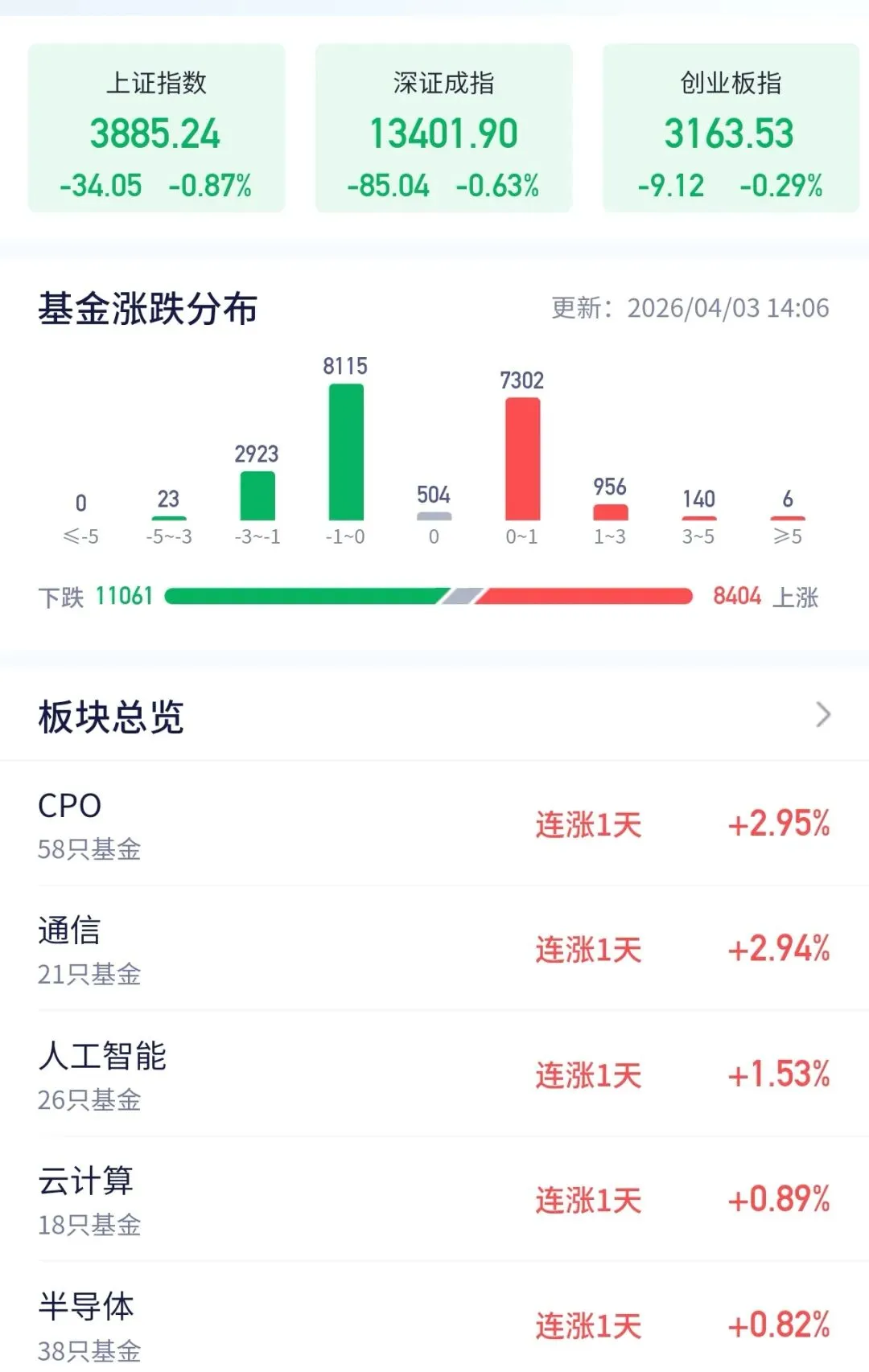Screen dimensions: 869x1372
Task: Open the 通信 sector row
Action: click(x=434, y=949)
